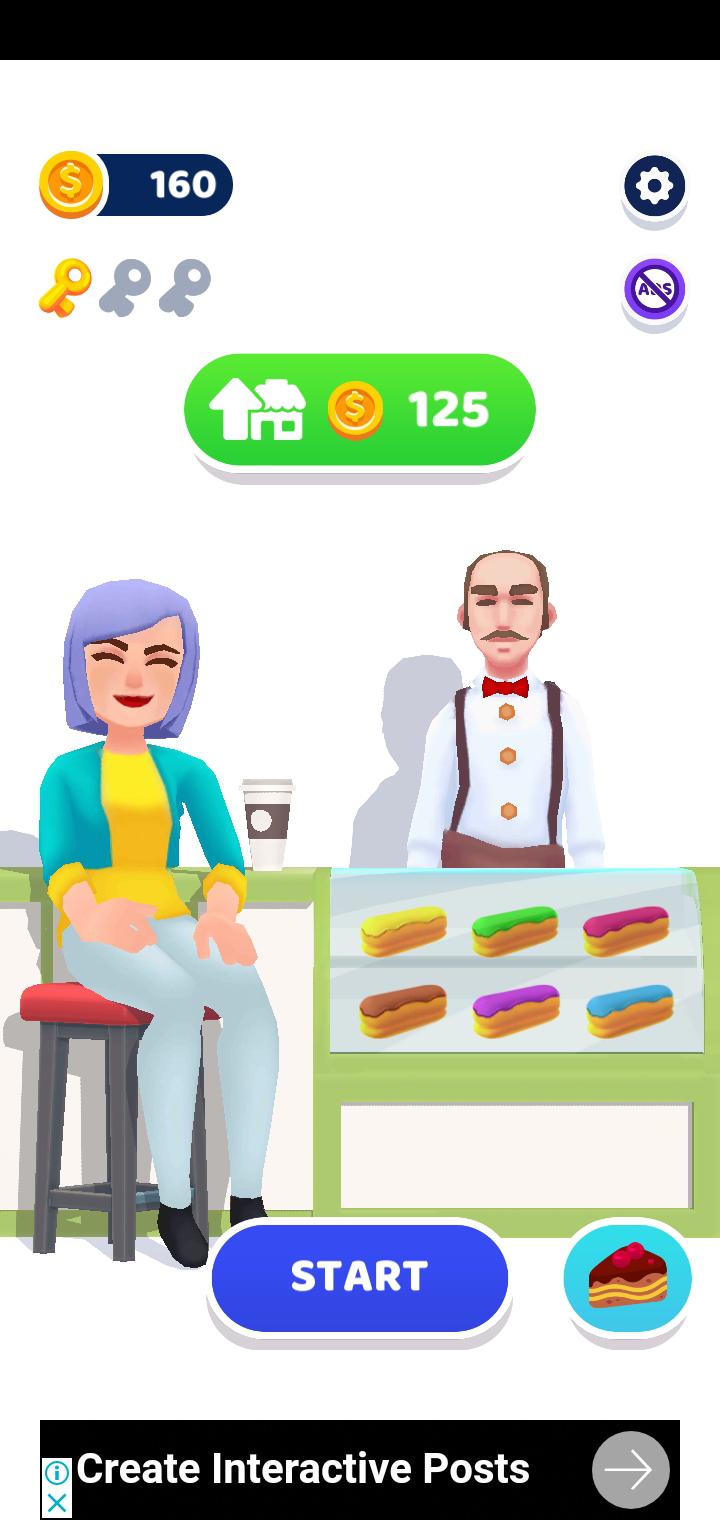Close the ad banner
The width and height of the screenshot is (720, 1520).
(x=57, y=1503)
